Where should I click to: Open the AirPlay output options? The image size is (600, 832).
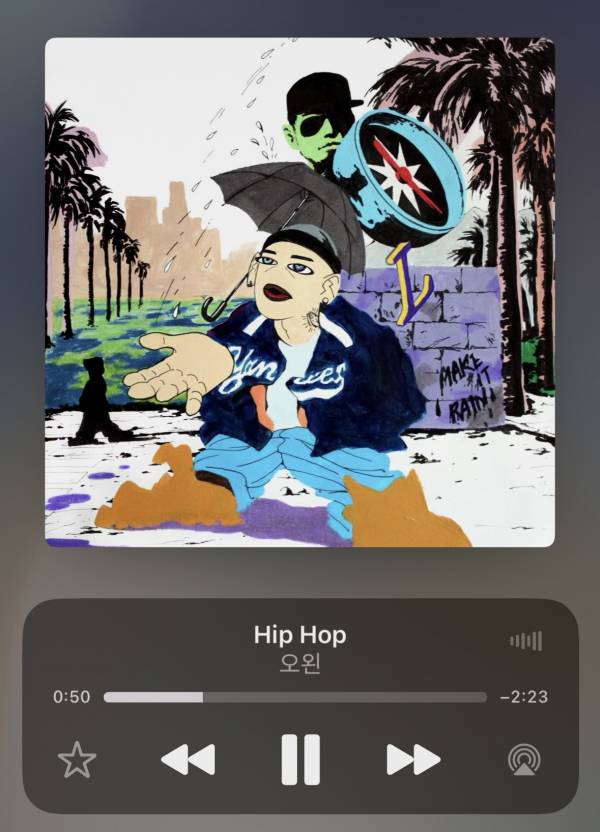click(523, 760)
